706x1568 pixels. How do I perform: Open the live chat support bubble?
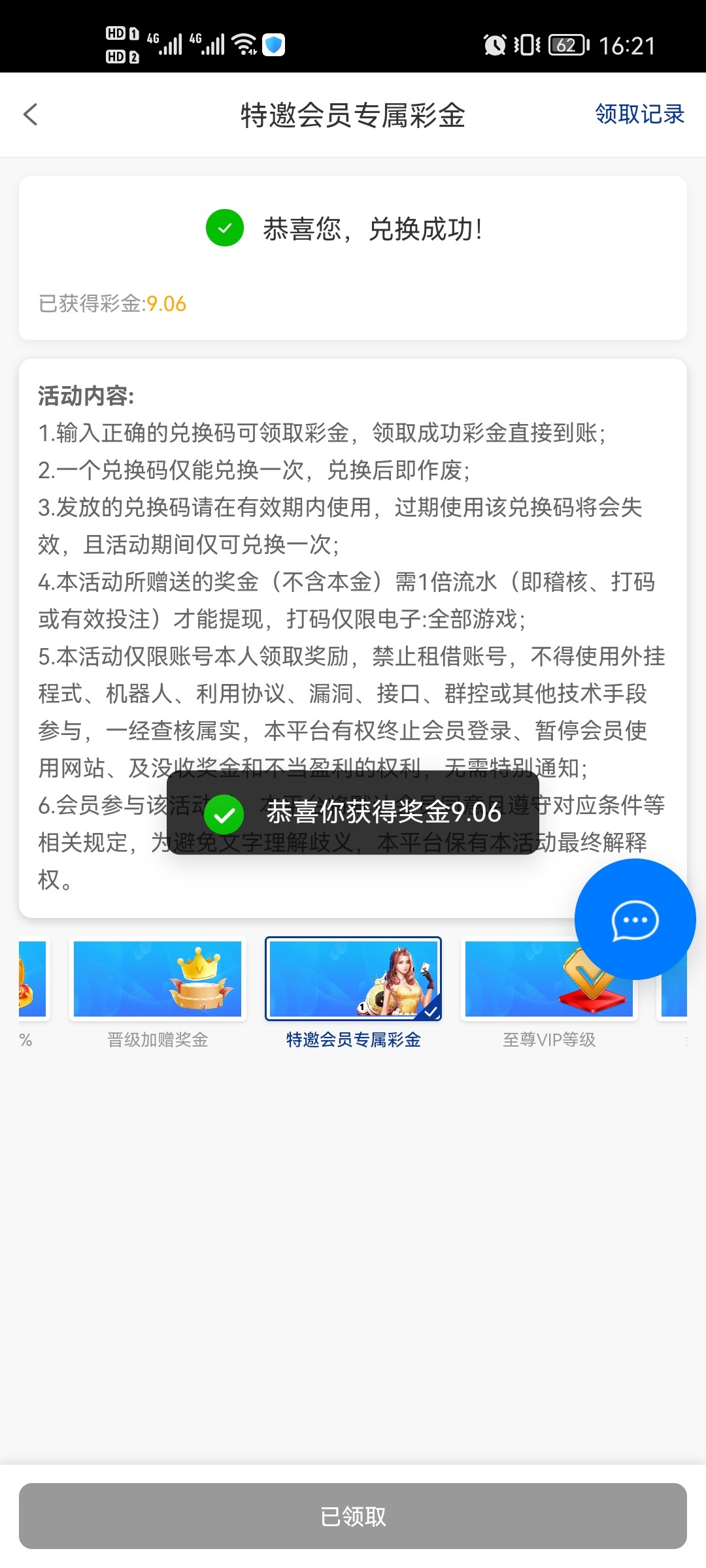pyautogui.click(x=634, y=920)
